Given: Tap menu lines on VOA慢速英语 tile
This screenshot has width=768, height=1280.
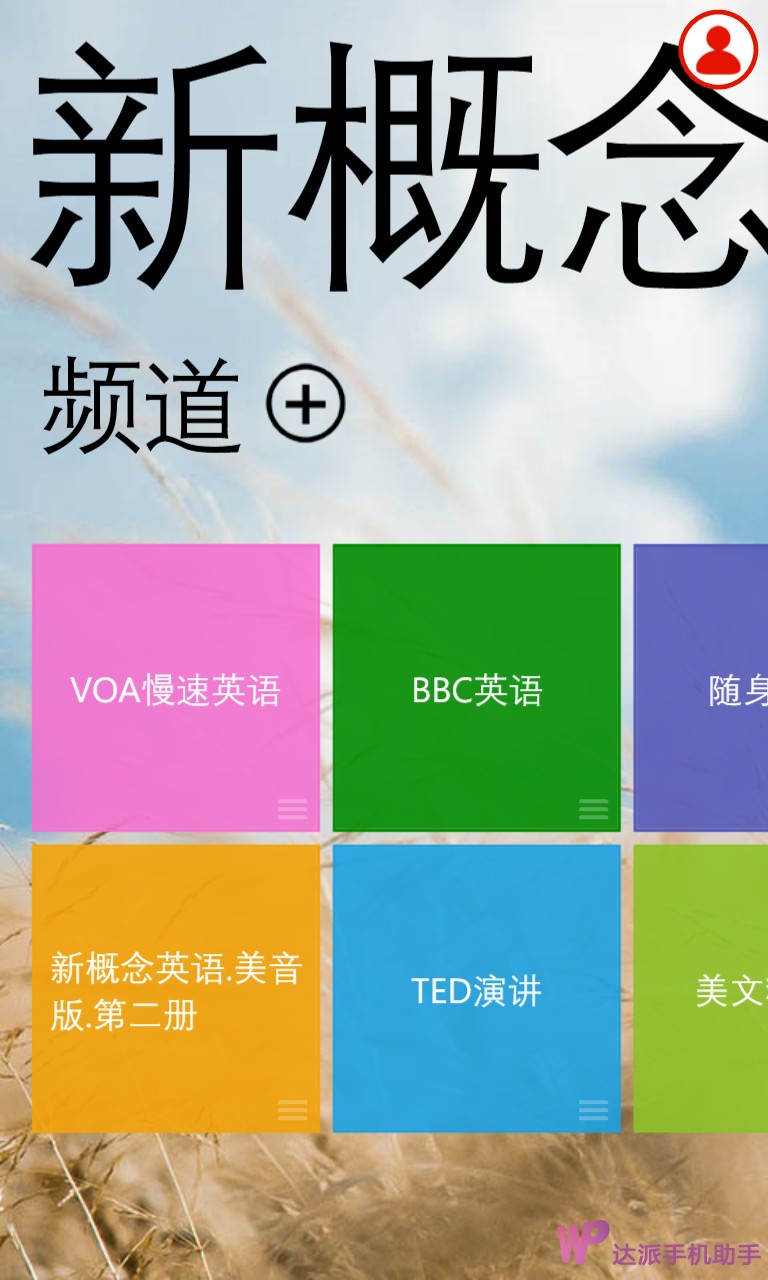Looking at the screenshot, I should pyautogui.click(x=293, y=809).
